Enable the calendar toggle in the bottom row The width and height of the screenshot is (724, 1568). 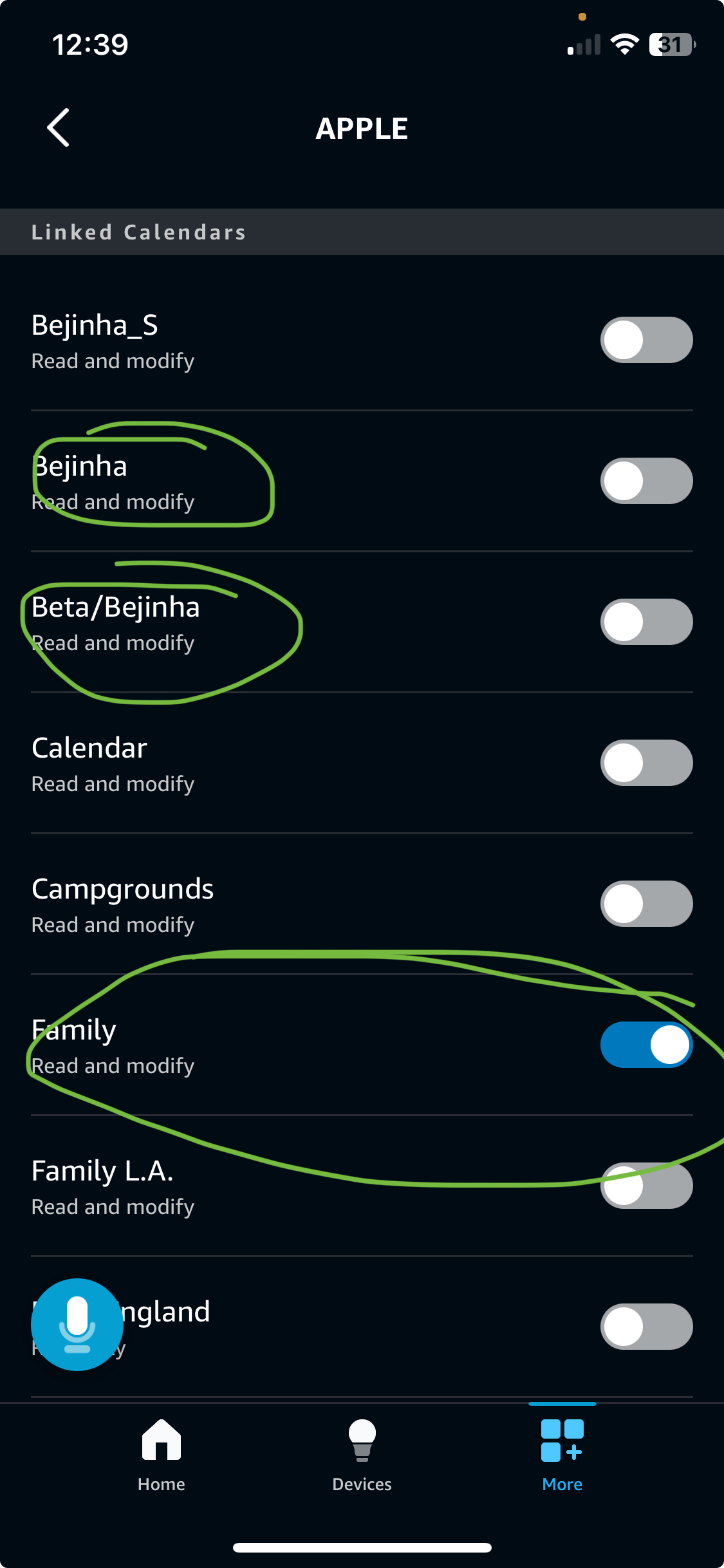pyautogui.click(x=646, y=1327)
